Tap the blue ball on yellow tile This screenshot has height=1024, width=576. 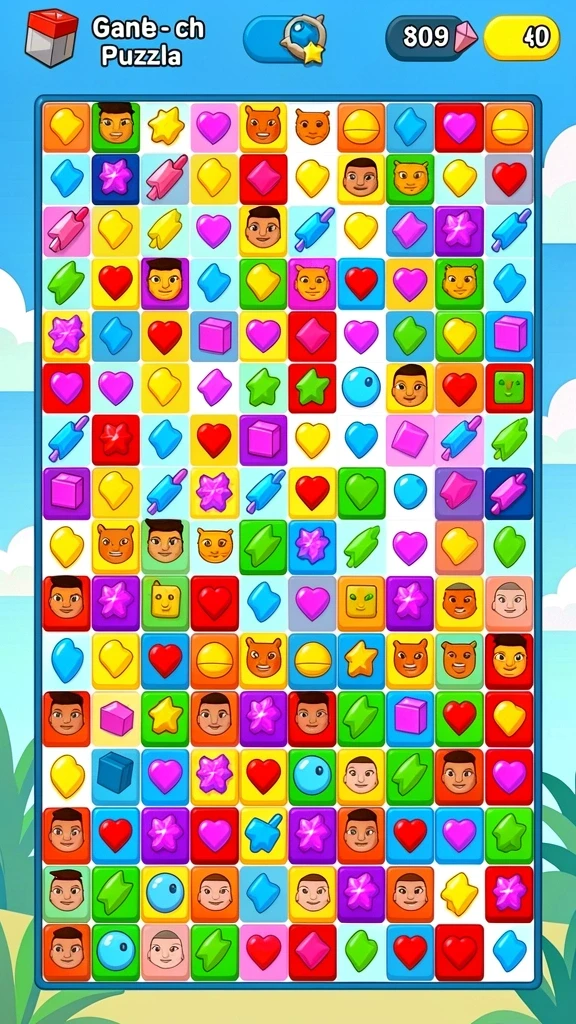click(x=165, y=891)
